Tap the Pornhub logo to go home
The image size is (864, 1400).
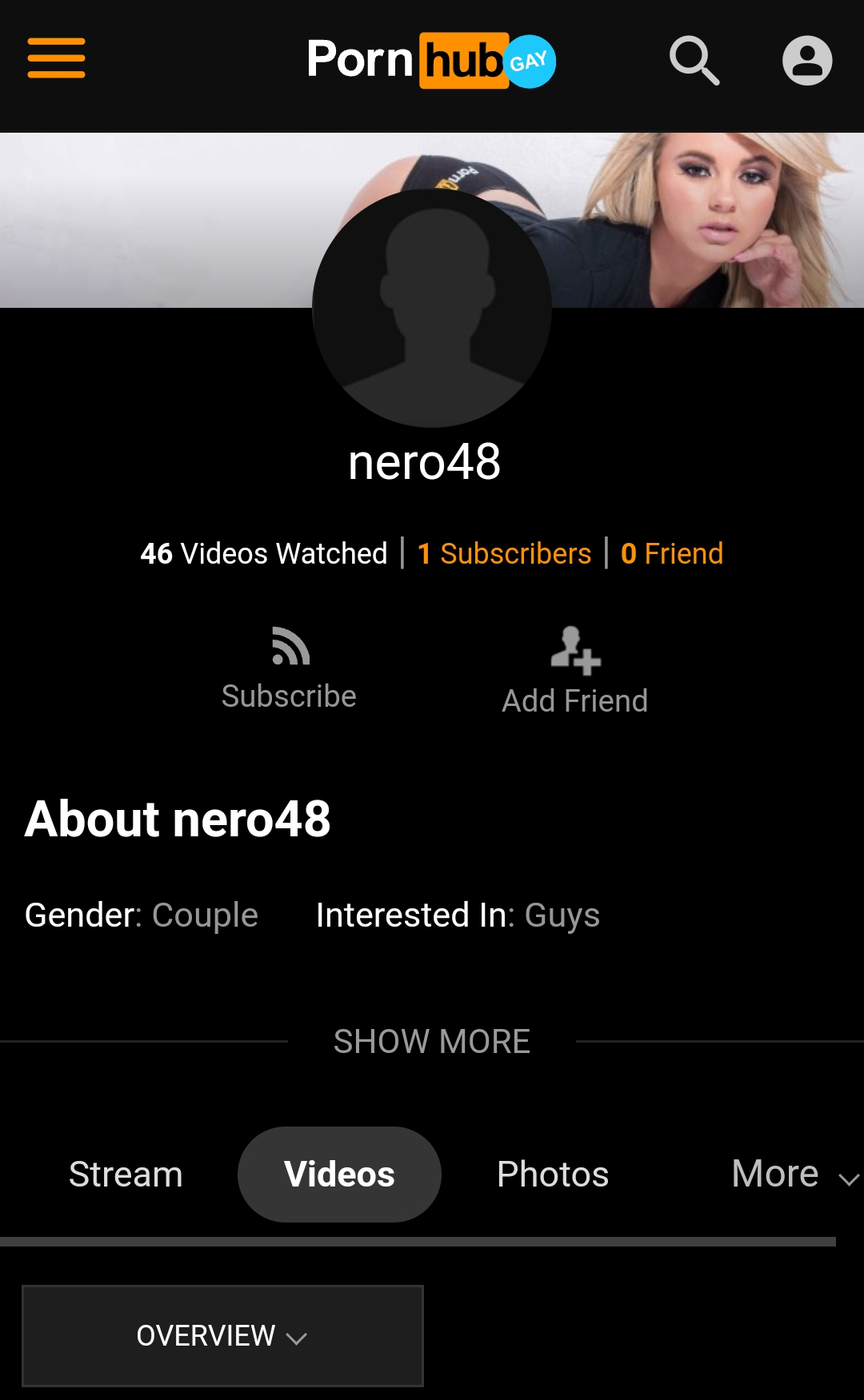(430, 60)
